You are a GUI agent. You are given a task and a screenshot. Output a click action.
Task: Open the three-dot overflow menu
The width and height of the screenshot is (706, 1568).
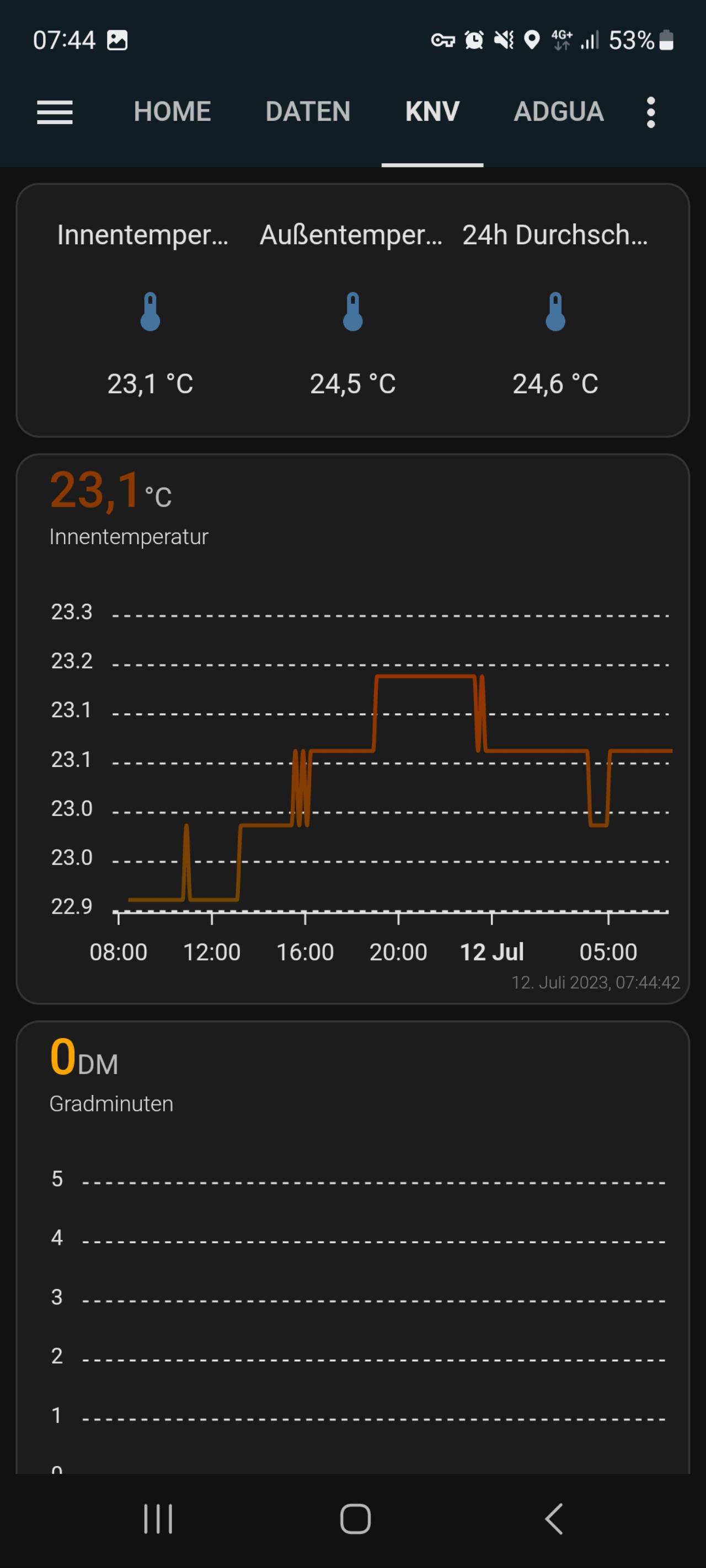click(650, 112)
